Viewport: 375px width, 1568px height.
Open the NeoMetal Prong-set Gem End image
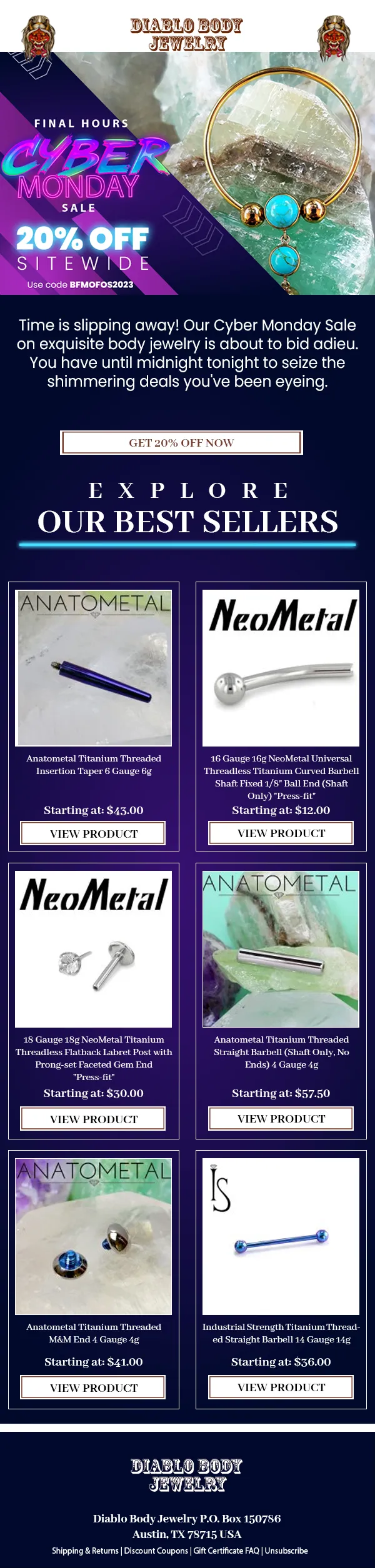click(94, 948)
